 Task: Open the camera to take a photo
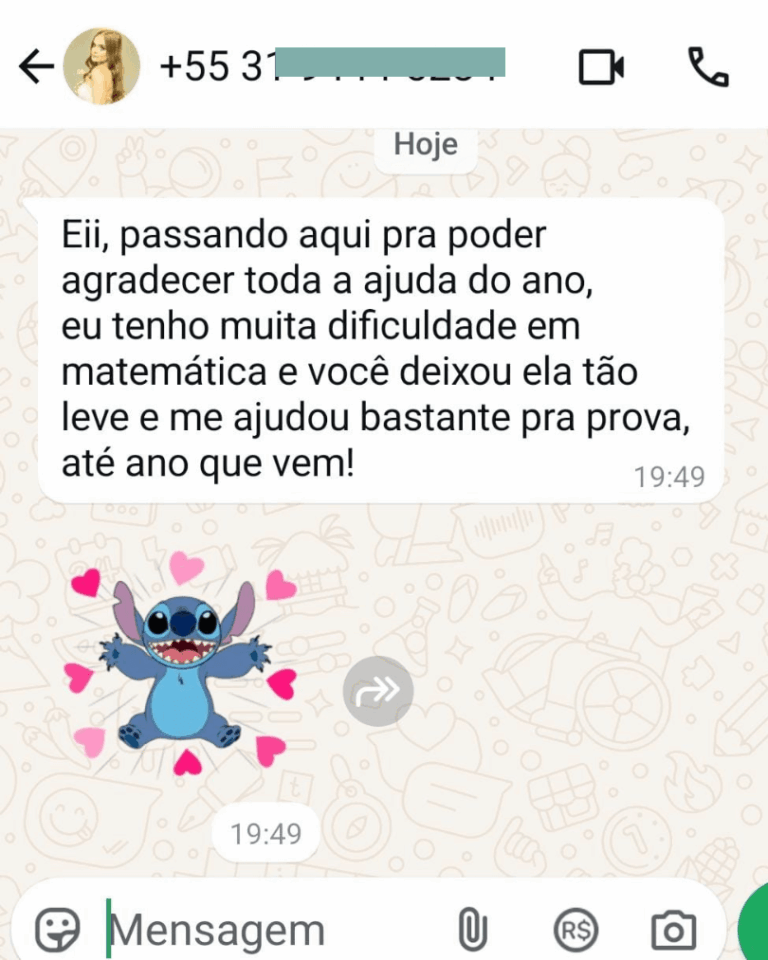click(x=673, y=931)
